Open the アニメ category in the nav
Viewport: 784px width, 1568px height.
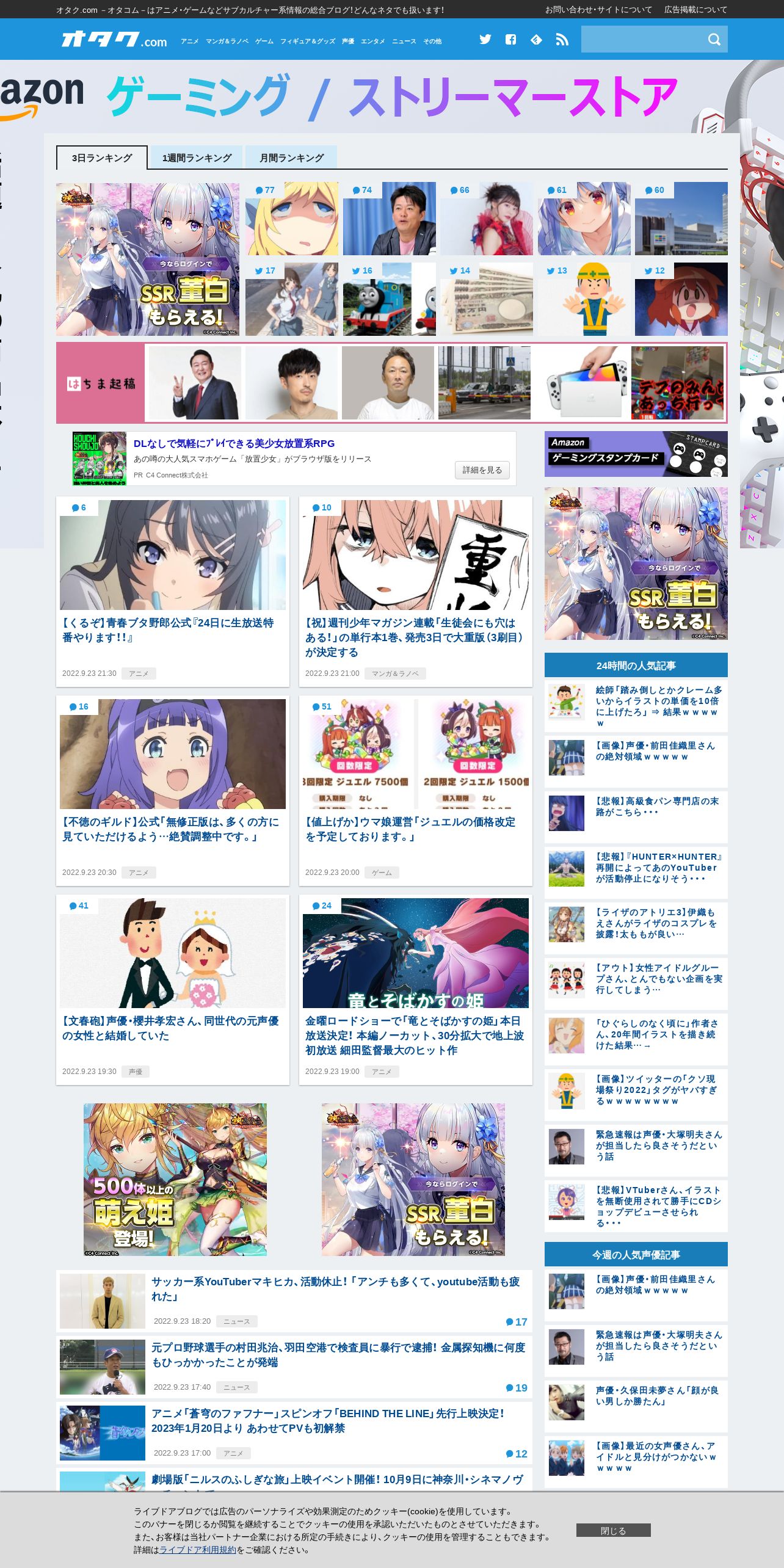[x=189, y=41]
